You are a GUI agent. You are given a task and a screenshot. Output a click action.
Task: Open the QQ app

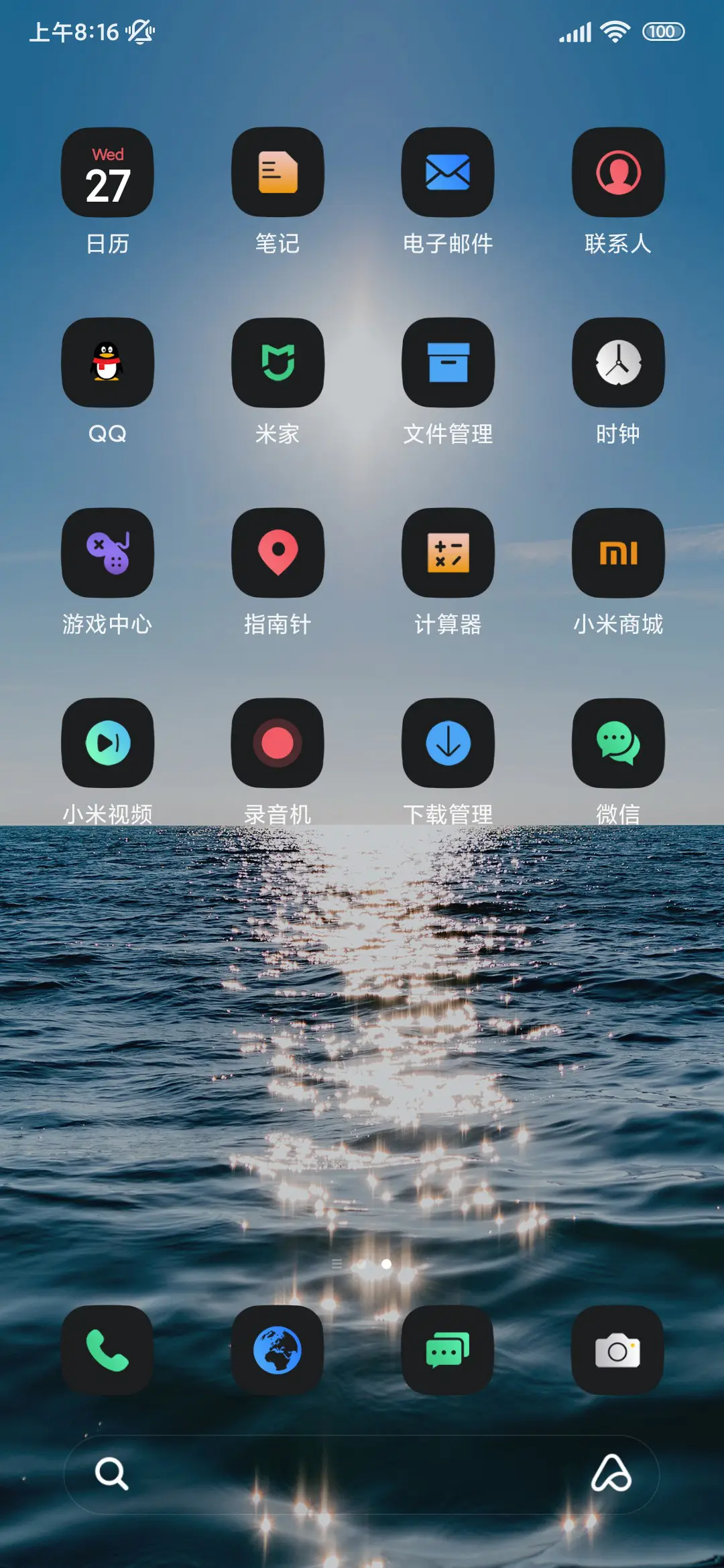tap(108, 363)
